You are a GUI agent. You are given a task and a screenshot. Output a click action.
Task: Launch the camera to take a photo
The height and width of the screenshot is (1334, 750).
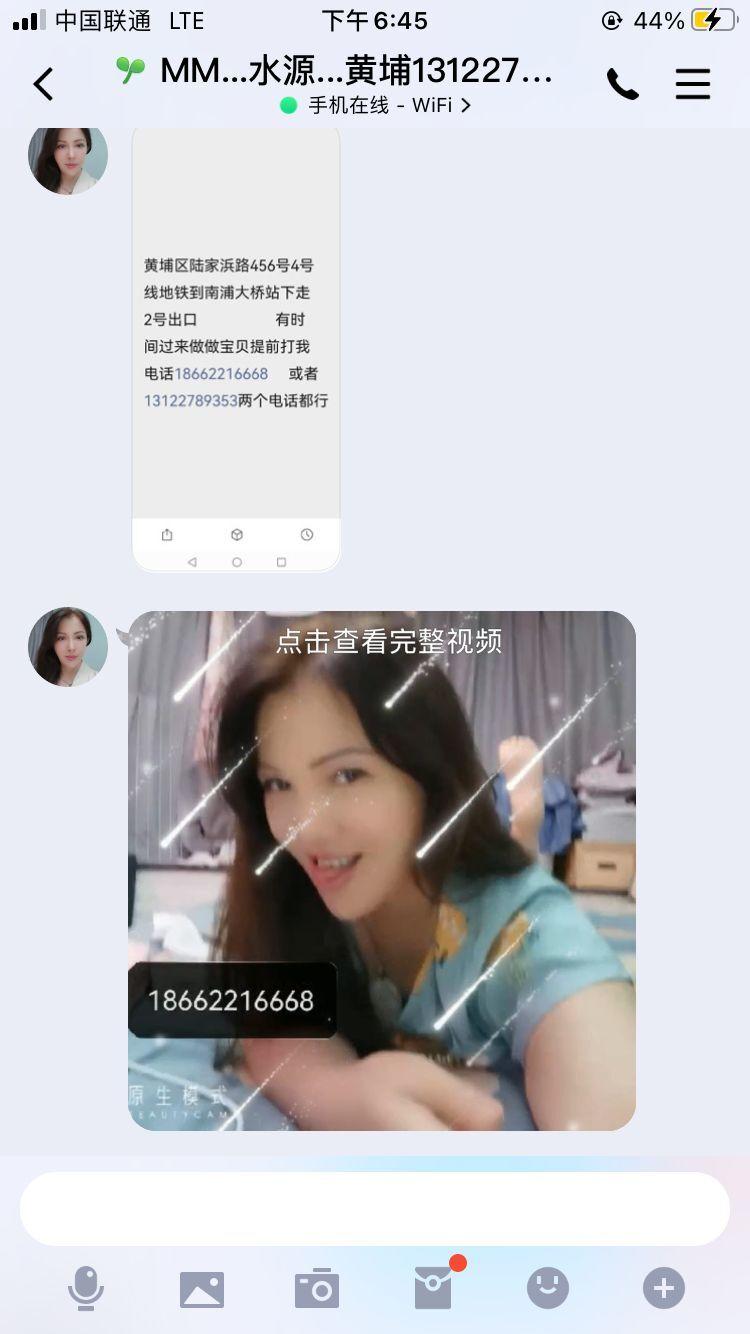coord(317,1289)
